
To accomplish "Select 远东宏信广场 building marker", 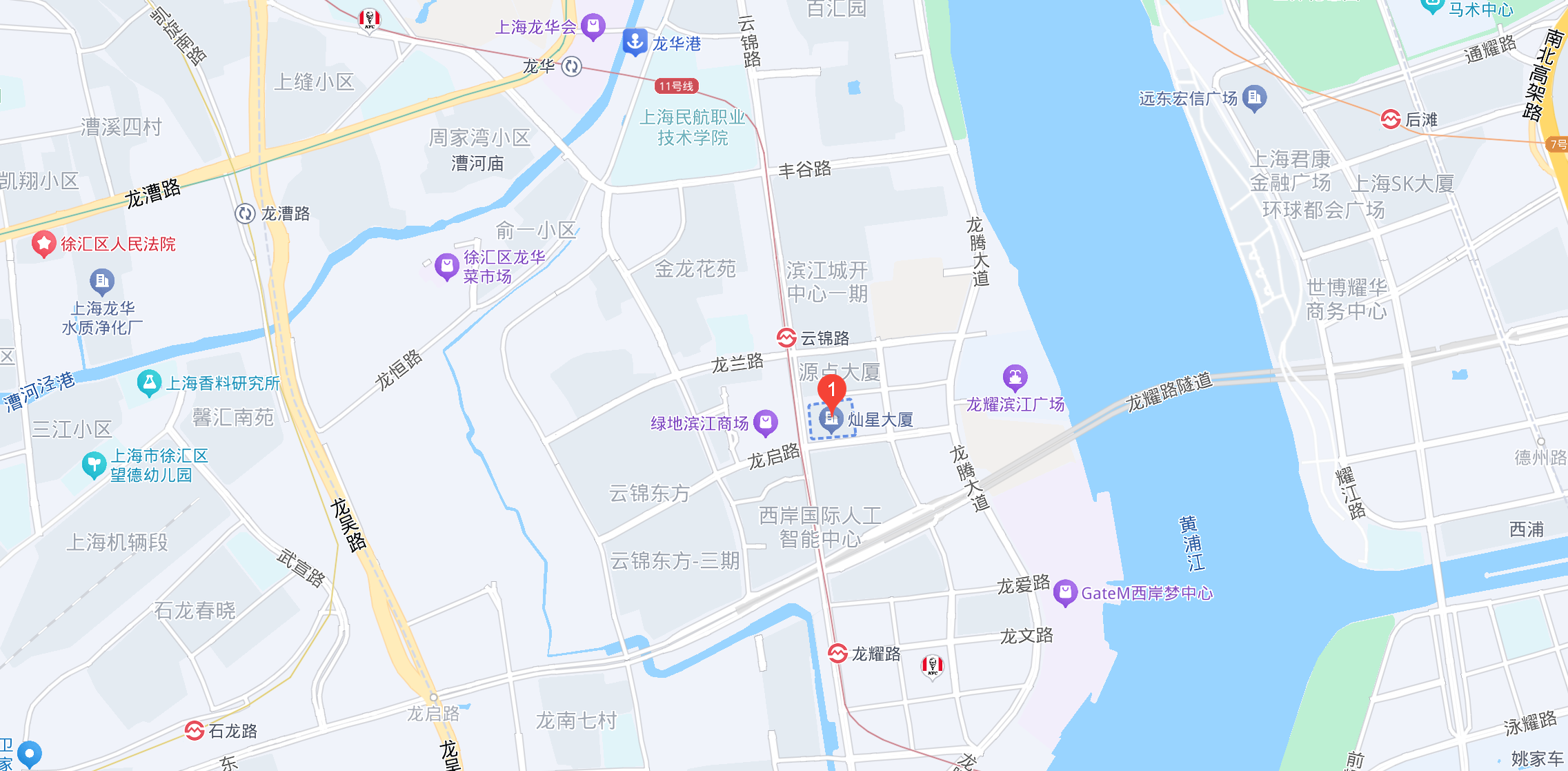I will tap(1253, 97).
